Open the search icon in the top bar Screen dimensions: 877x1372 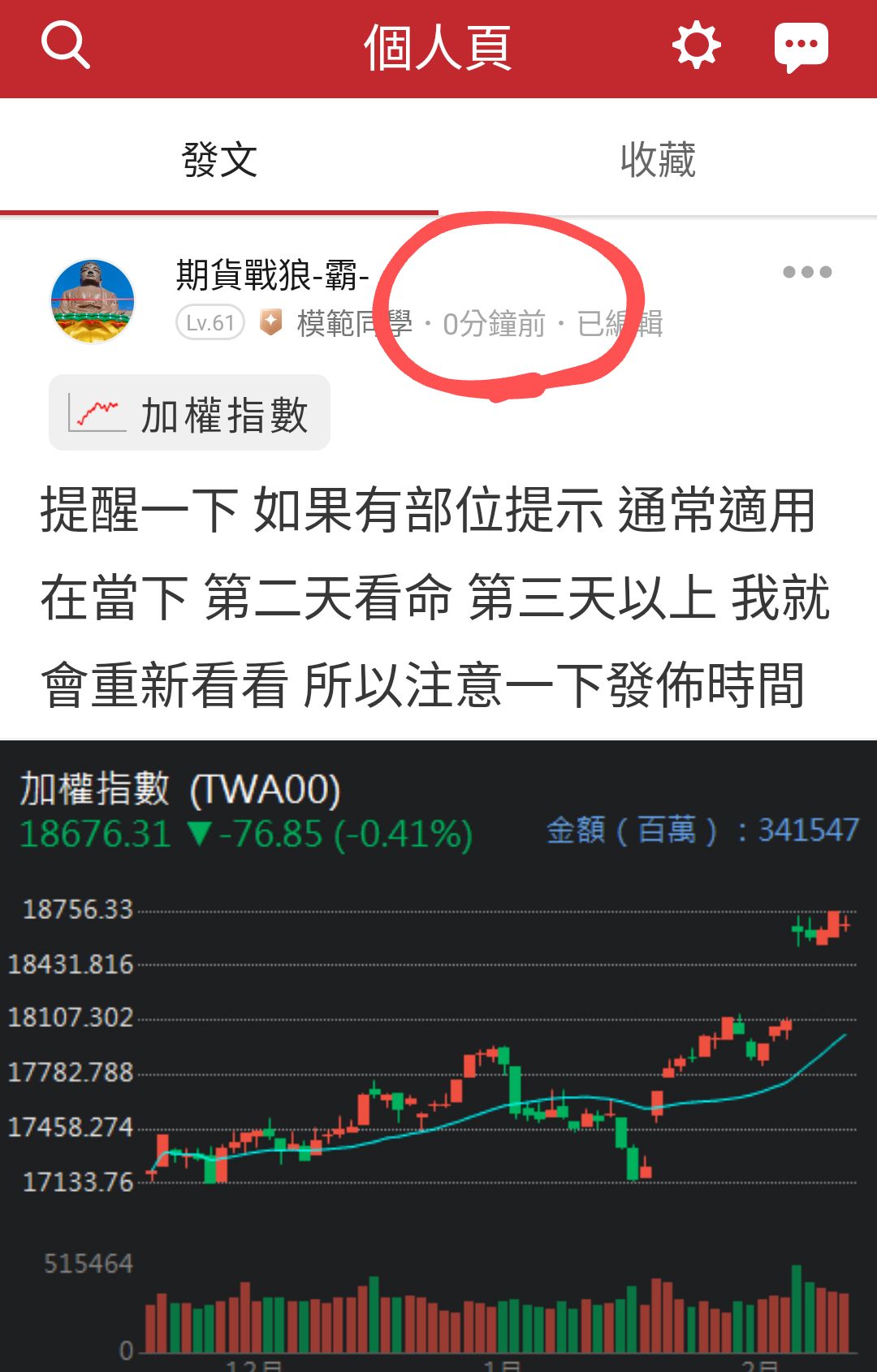65,46
